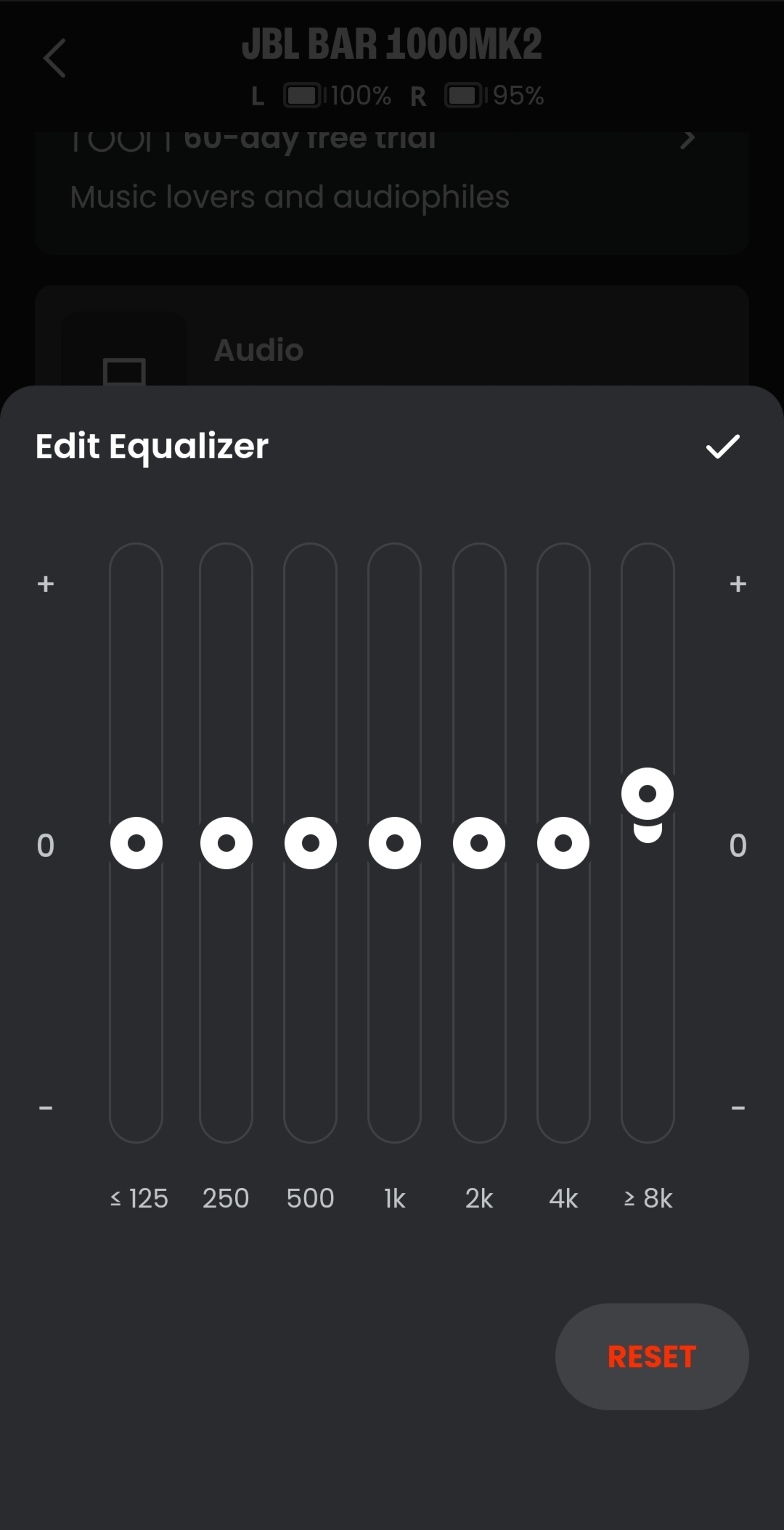Confirm equalizer changes with the checkmark
Viewport: 784px width, 1530px height.
tap(722, 447)
